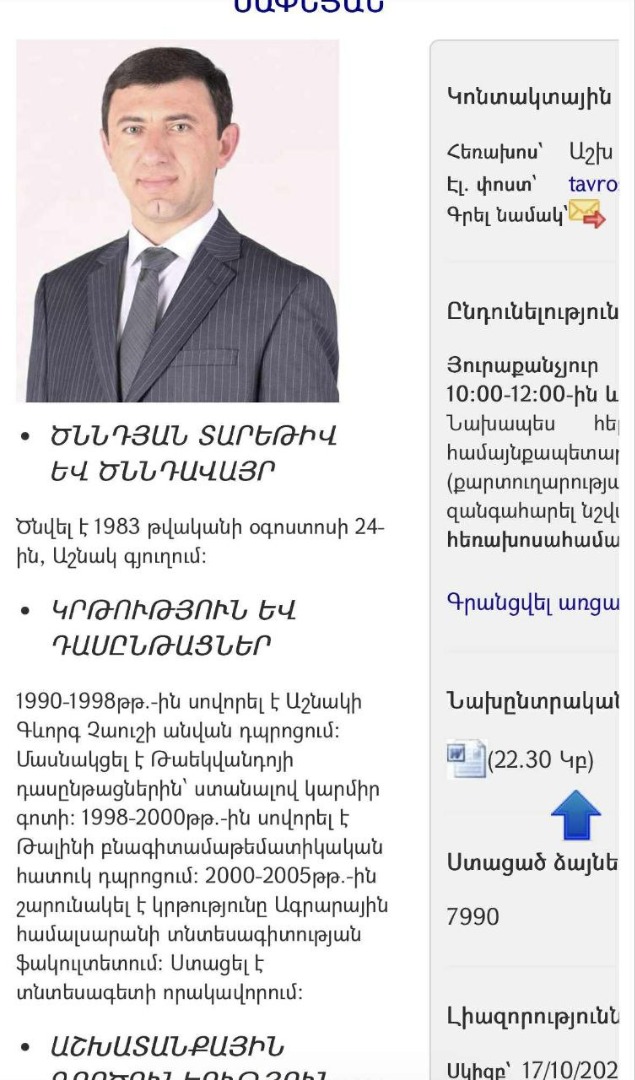Screen dimensions: 635x1080
Task: Download the 22.30 Կբ Word document
Action: point(466,759)
